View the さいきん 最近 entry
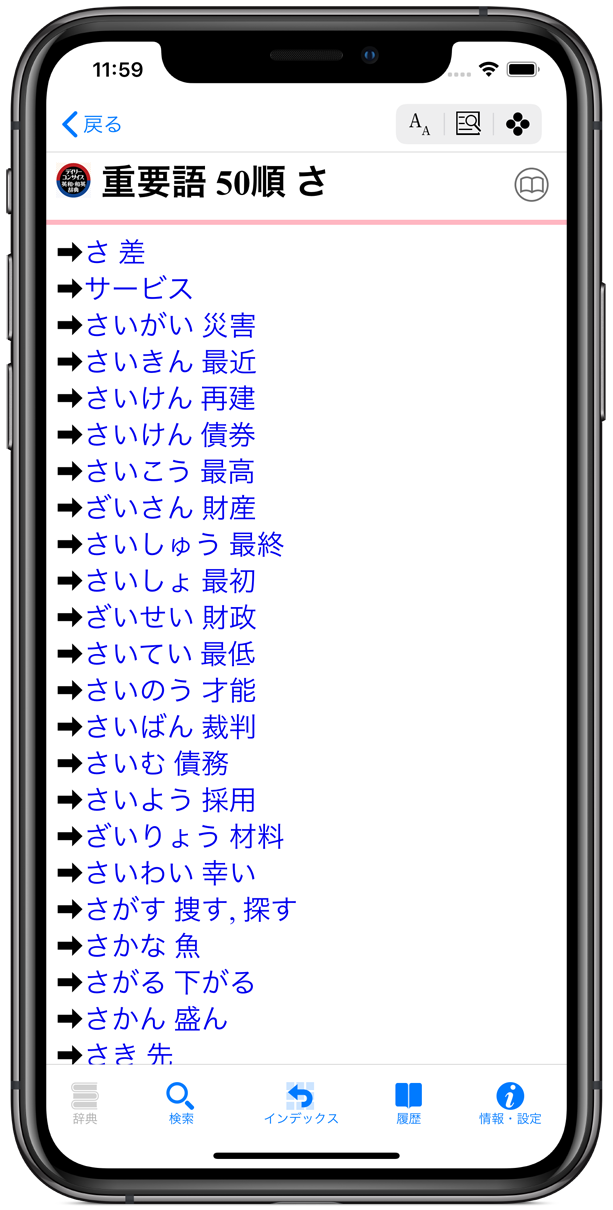Screen dimensions: 613x1210 (170, 362)
